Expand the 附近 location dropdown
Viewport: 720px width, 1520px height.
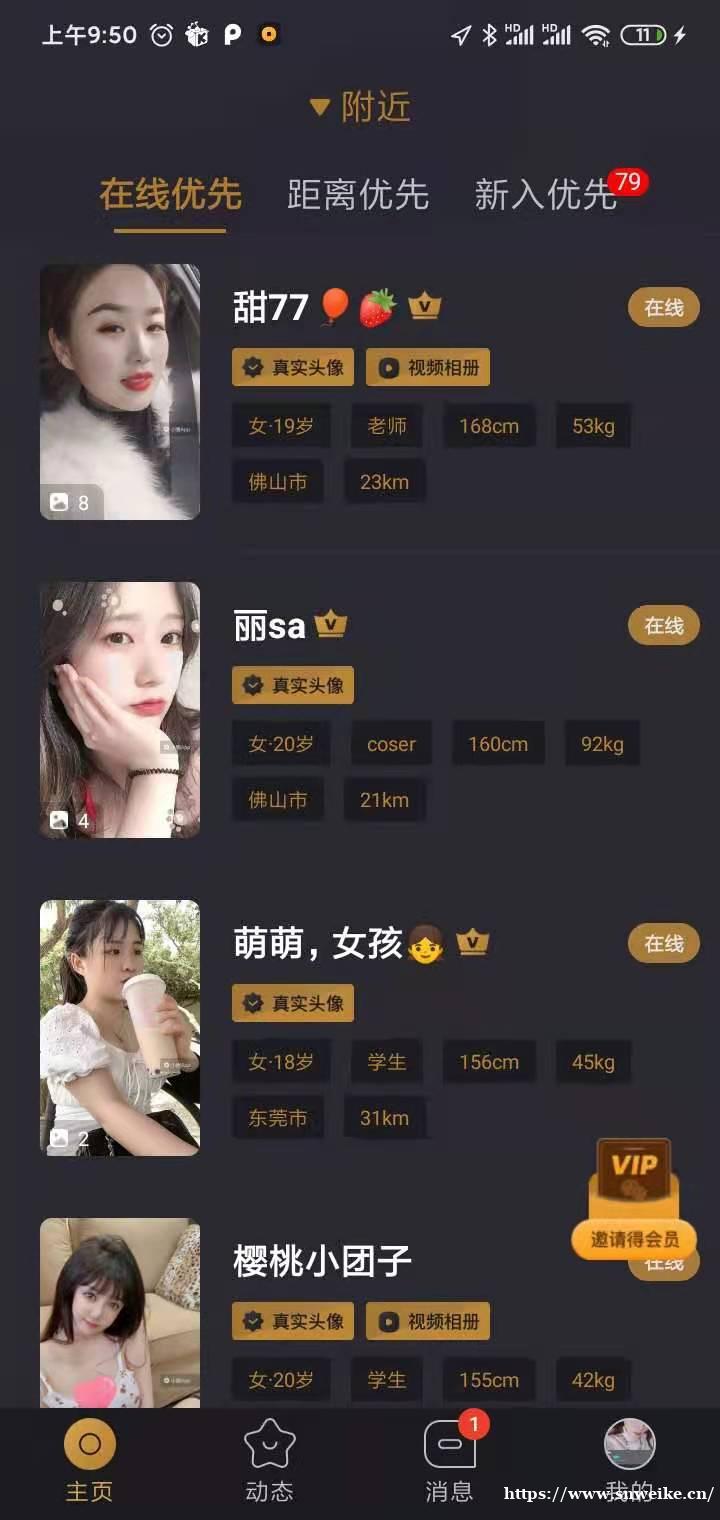click(x=361, y=107)
